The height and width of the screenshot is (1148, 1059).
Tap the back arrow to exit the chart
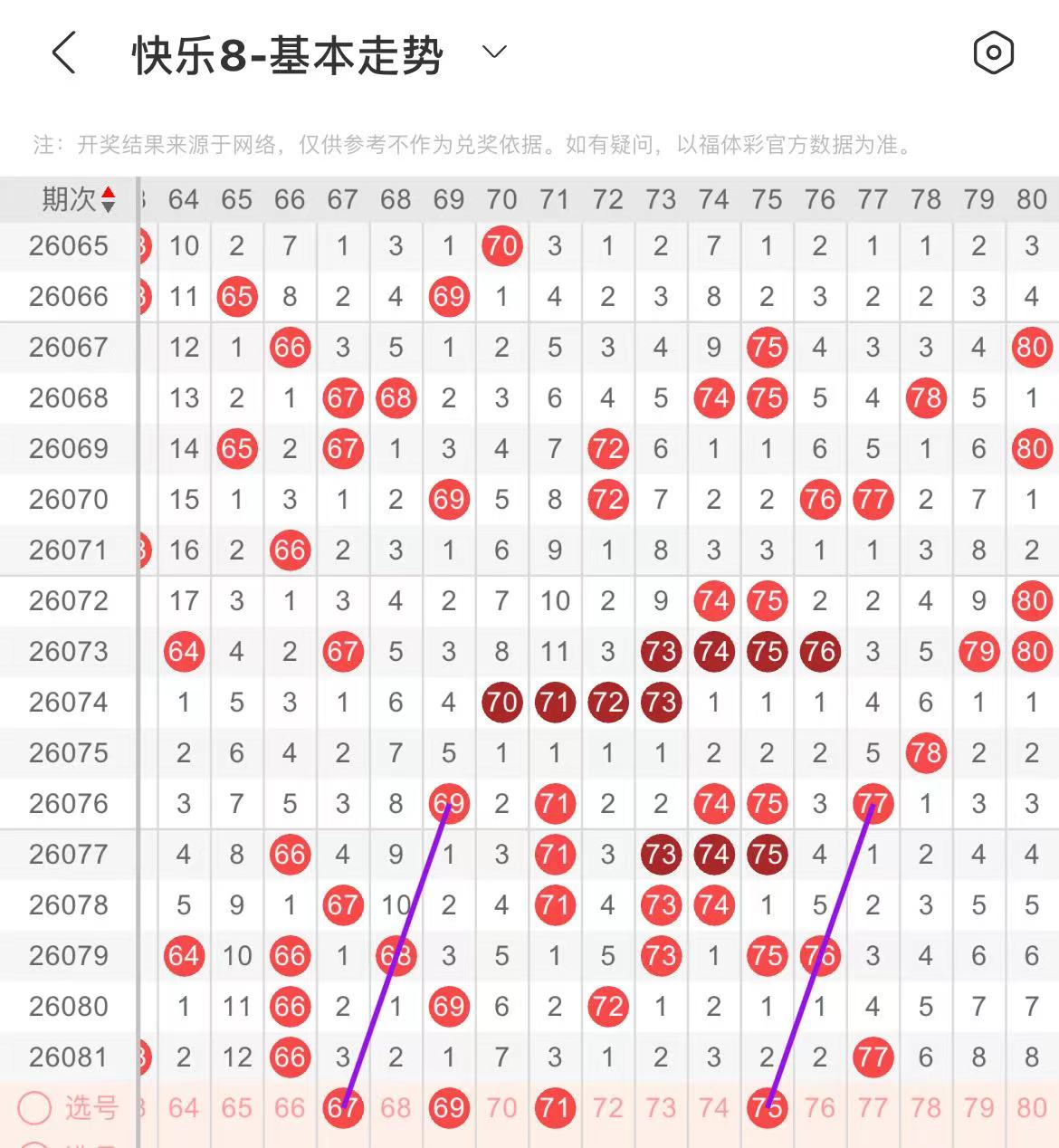pos(63,53)
